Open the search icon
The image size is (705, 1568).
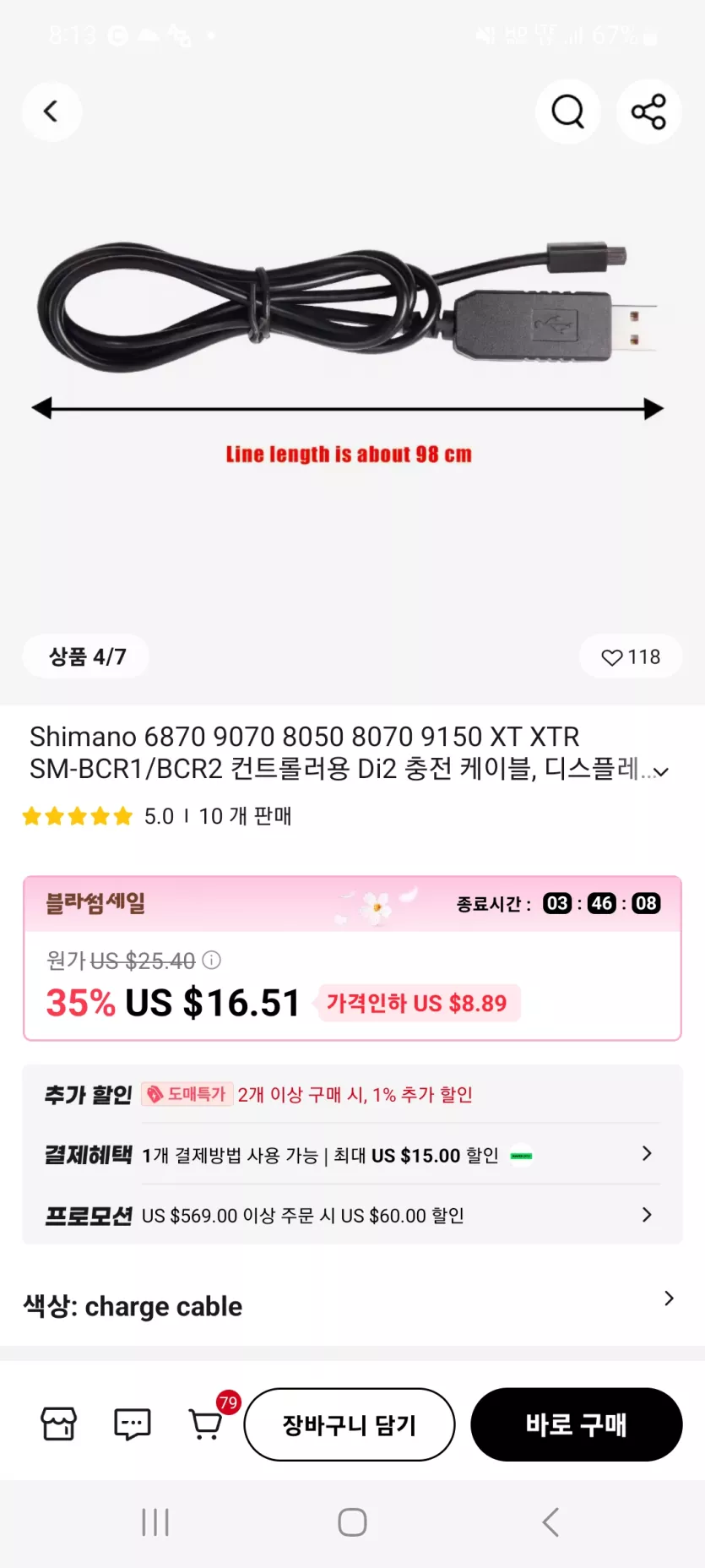point(567,112)
